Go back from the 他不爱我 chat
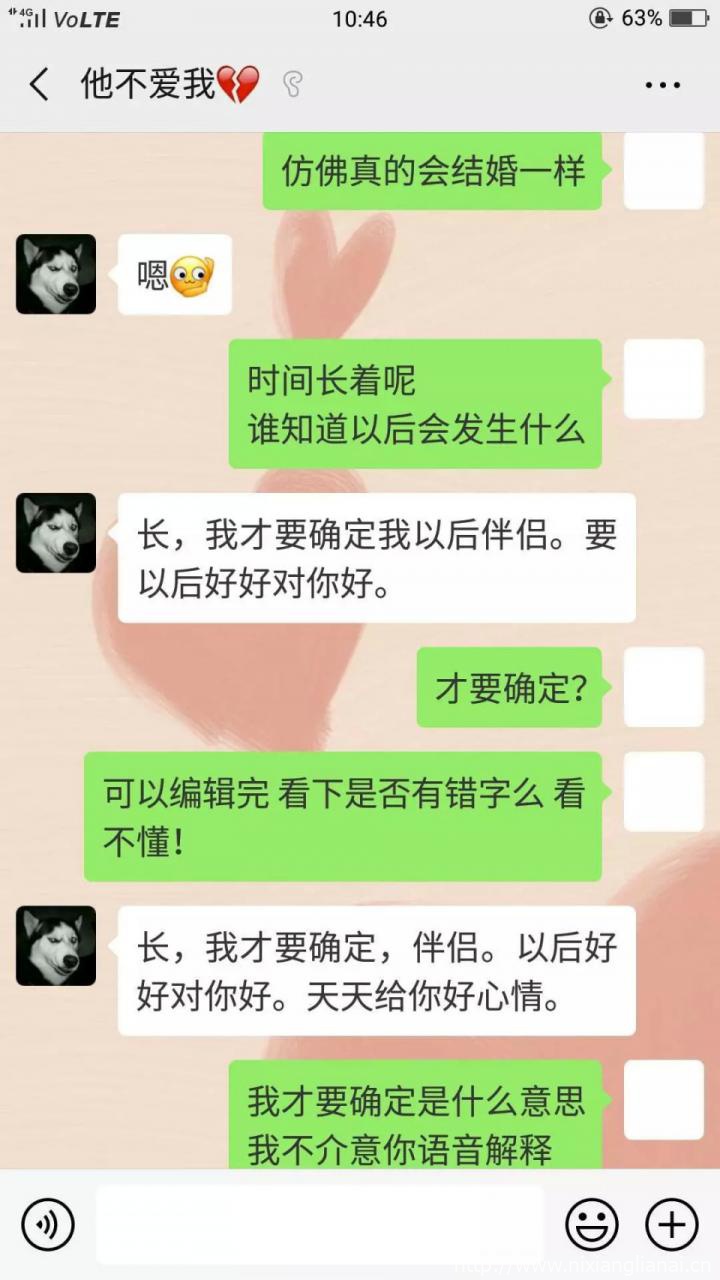This screenshot has height=1280, width=720. (x=39, y=85)
